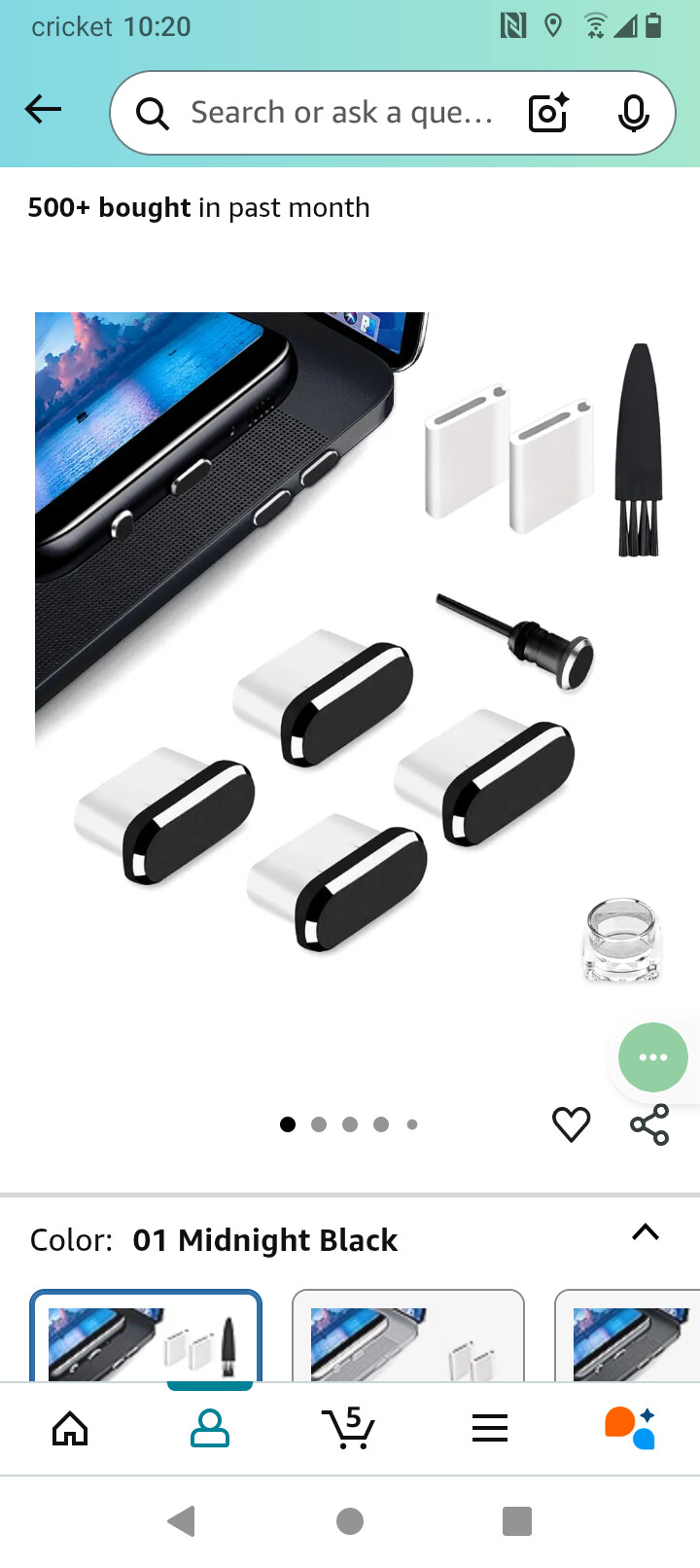Switch to the Home tab
700x1568 pixels.
[x=70, y=1428]
